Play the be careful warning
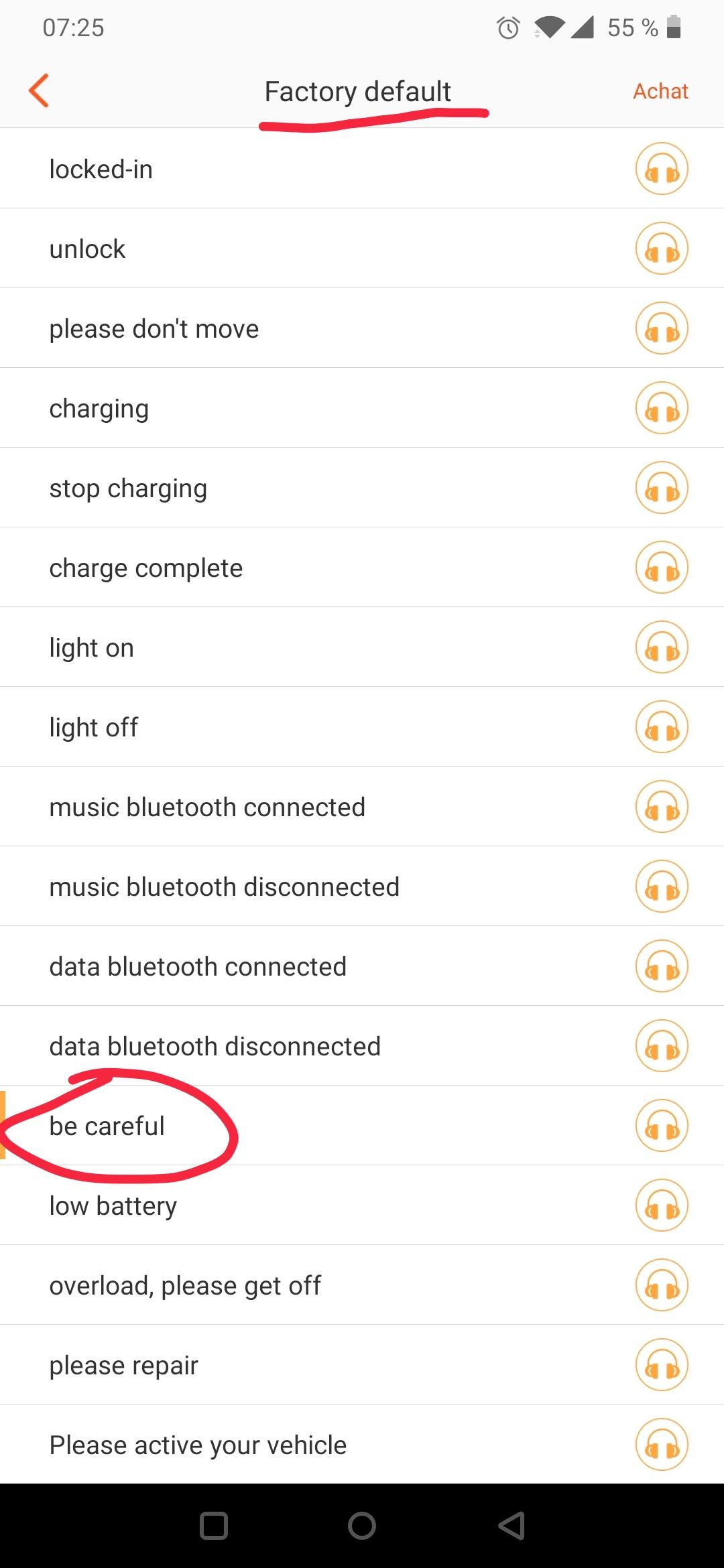This screenshot has width=724, height=1568. point(662,1126)
